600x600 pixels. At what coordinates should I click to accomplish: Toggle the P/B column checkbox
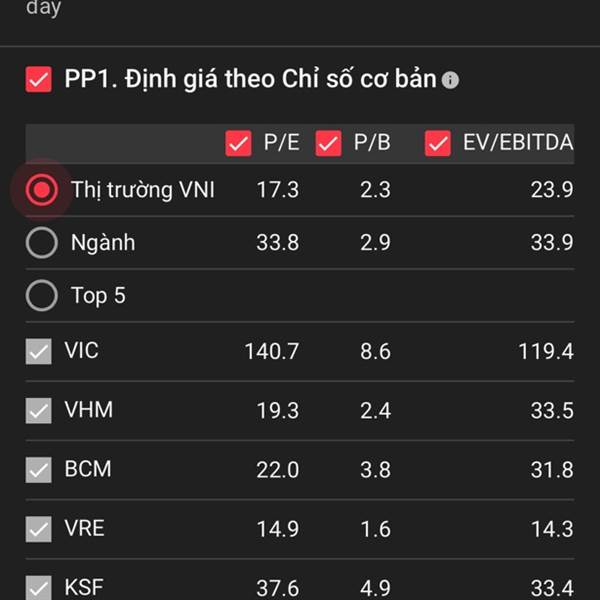tap(328, 143)
